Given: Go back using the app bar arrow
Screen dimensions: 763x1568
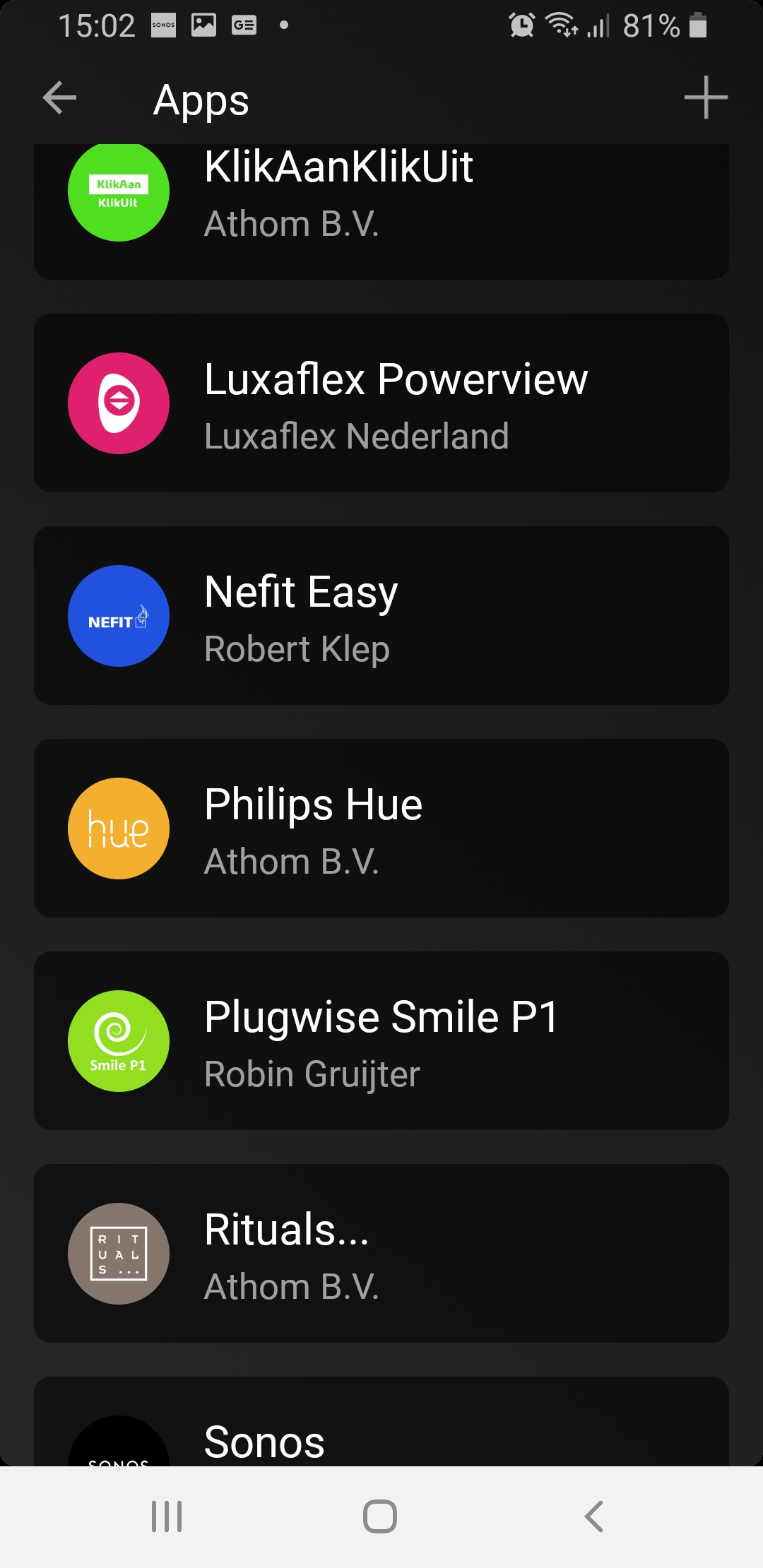Looking at the screenshot, I should pos(59,97).
